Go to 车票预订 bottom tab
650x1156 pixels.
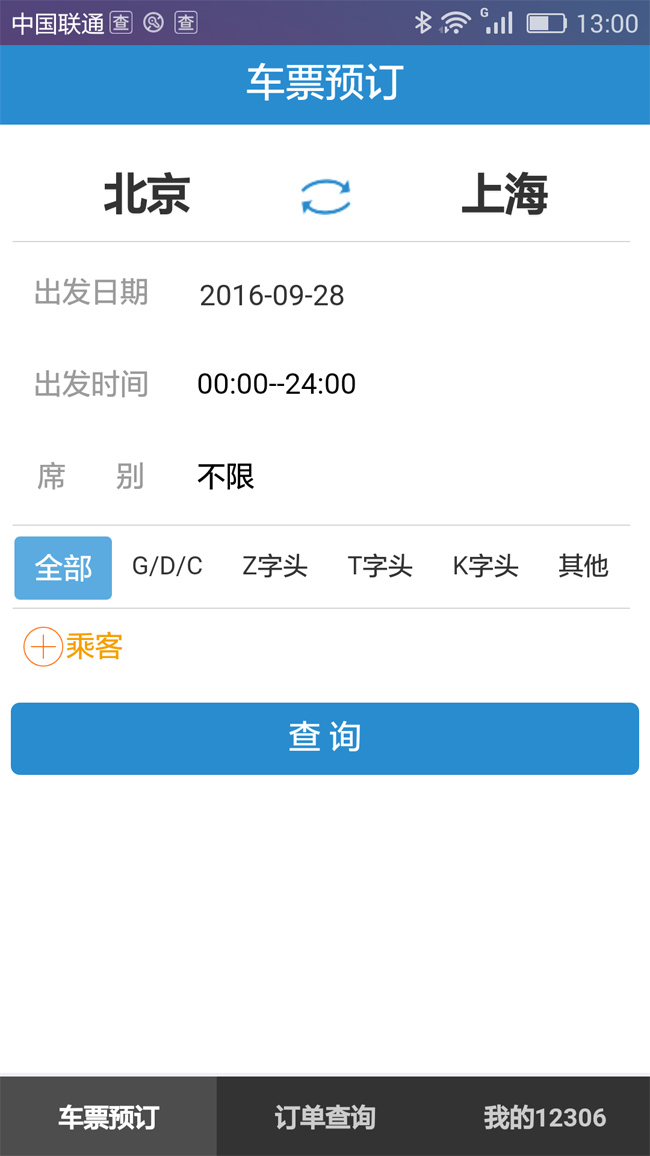(x=108, y=1117)
